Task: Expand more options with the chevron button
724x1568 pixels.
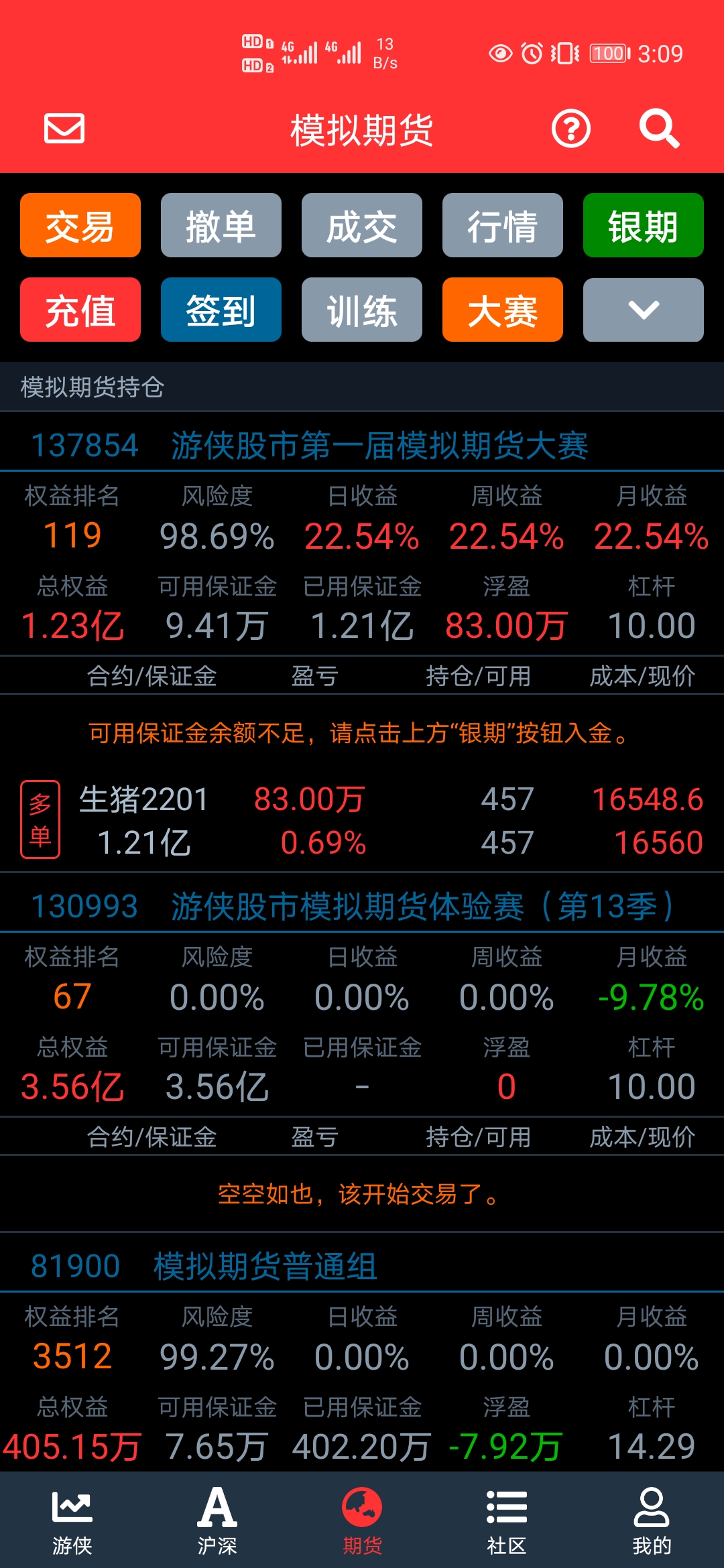Action: pos(644,310)
